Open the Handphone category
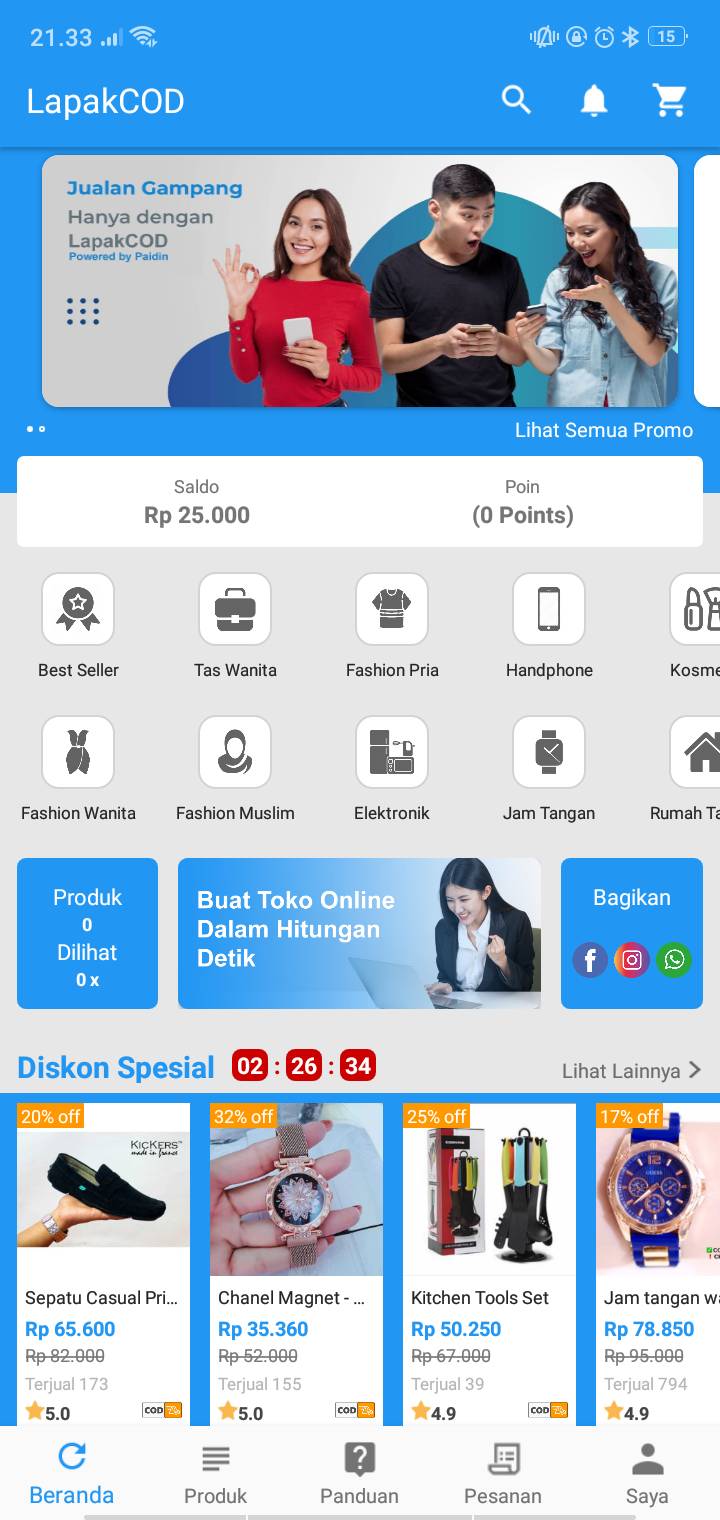The height and width of the screenshot is (1520, 720). click(549, 626)
